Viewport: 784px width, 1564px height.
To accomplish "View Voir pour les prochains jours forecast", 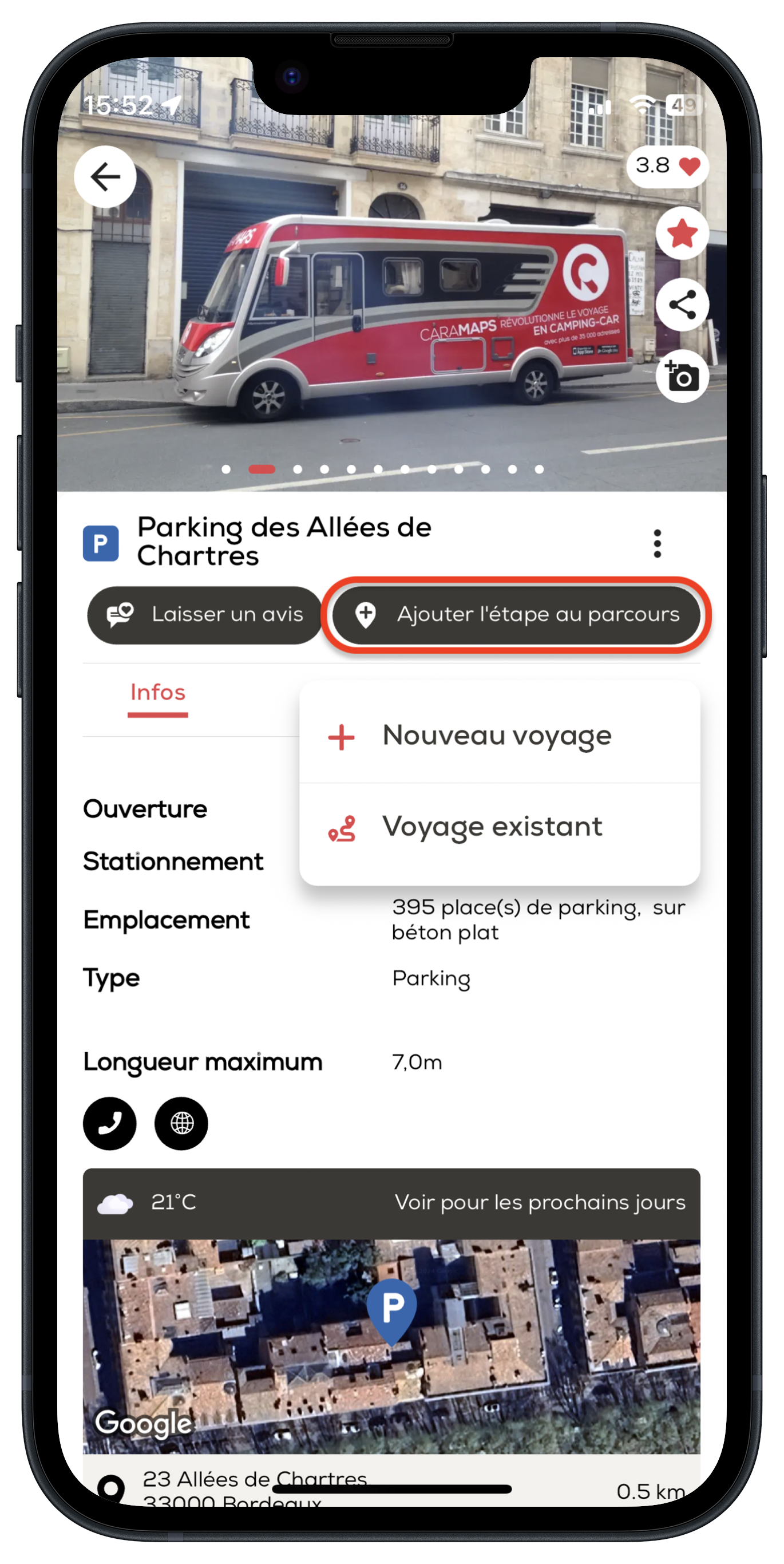I will tap(540, 1202).
